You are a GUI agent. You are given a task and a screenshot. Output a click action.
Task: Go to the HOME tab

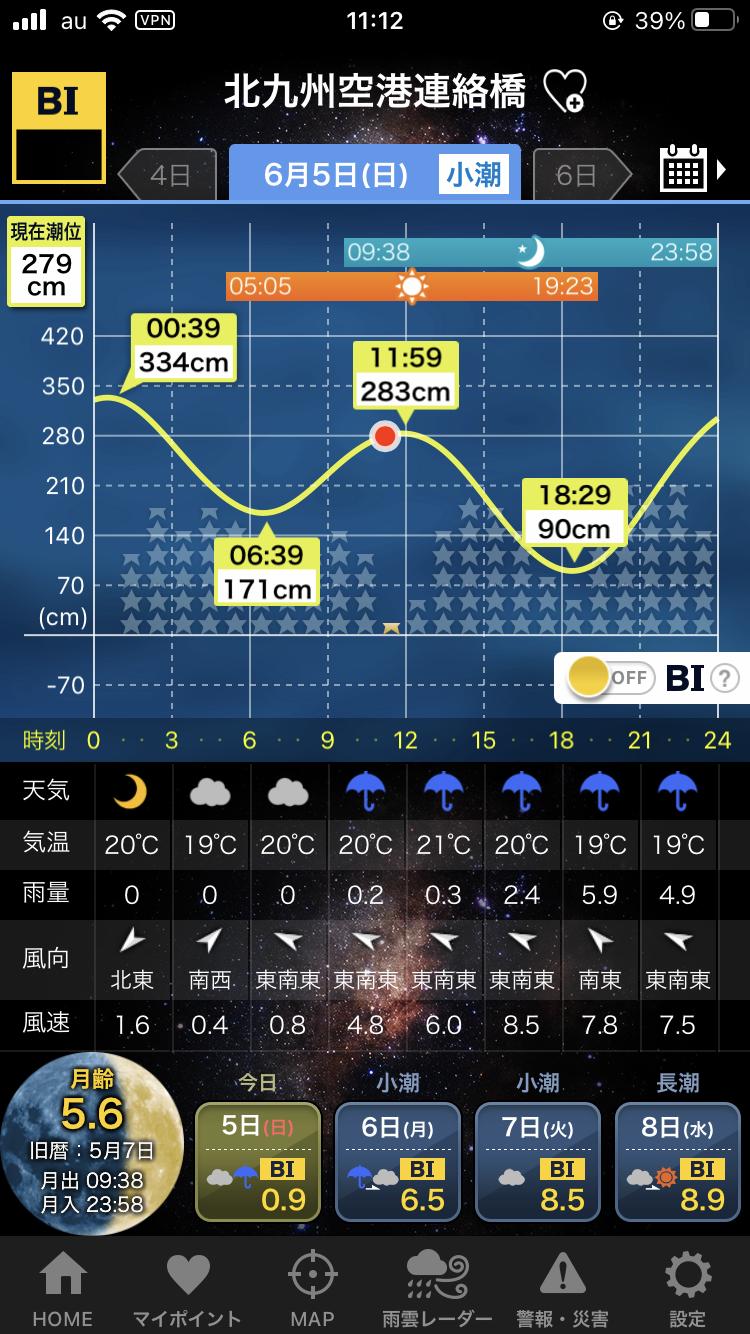(62, 1288)
